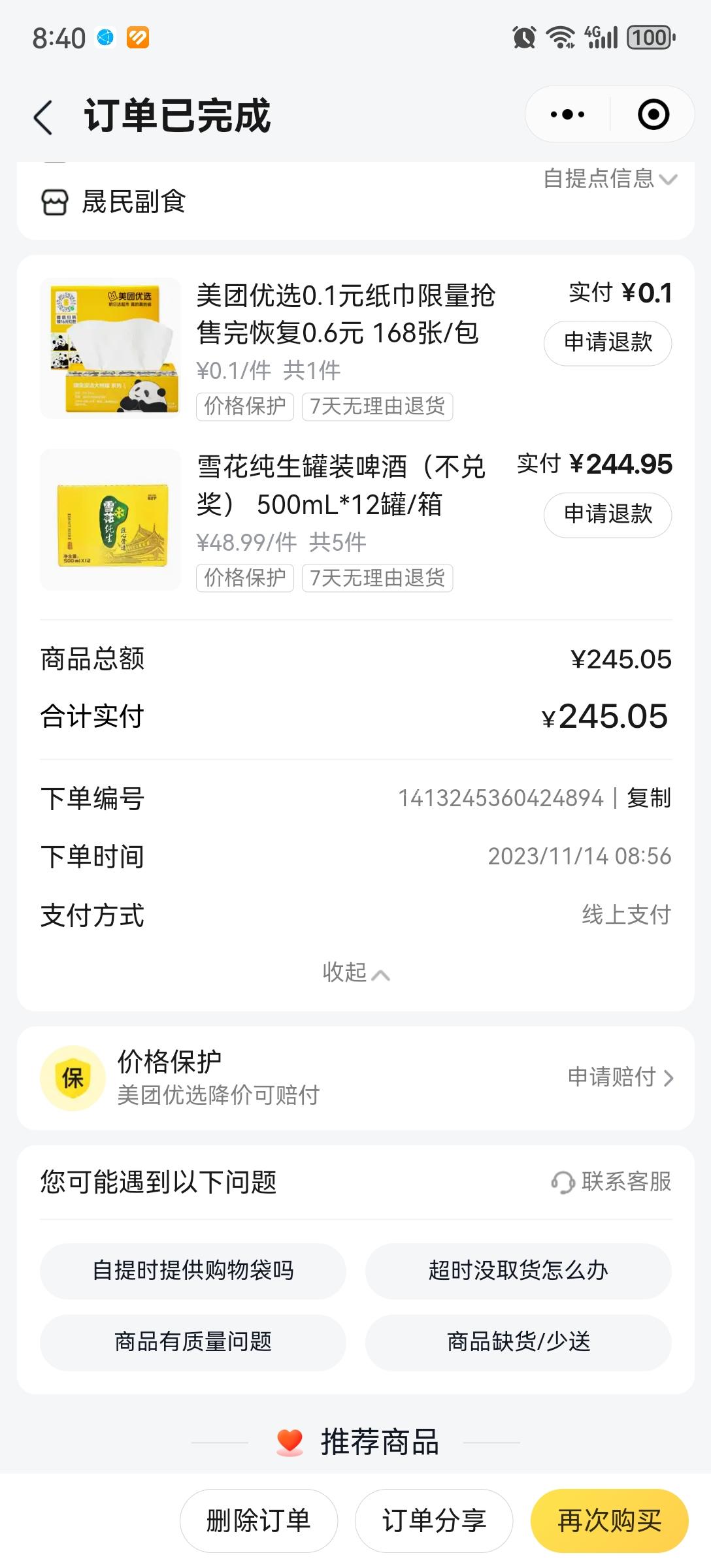
Task: View the 雪花纯生 beer product image
Action: (110, 519)
